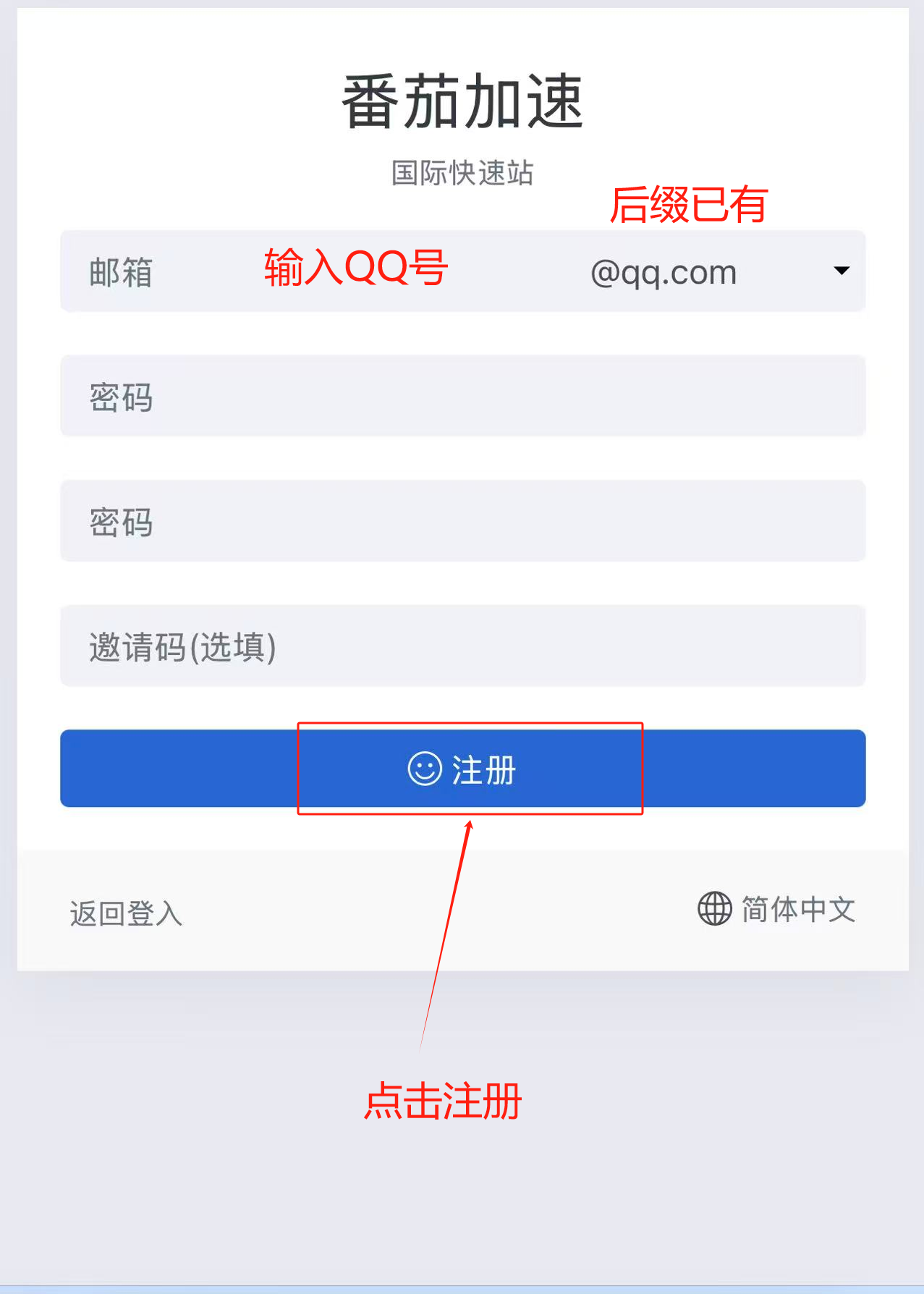Submit the form with the 注册 button
The image size is (924, 1294).
[462, 769]
